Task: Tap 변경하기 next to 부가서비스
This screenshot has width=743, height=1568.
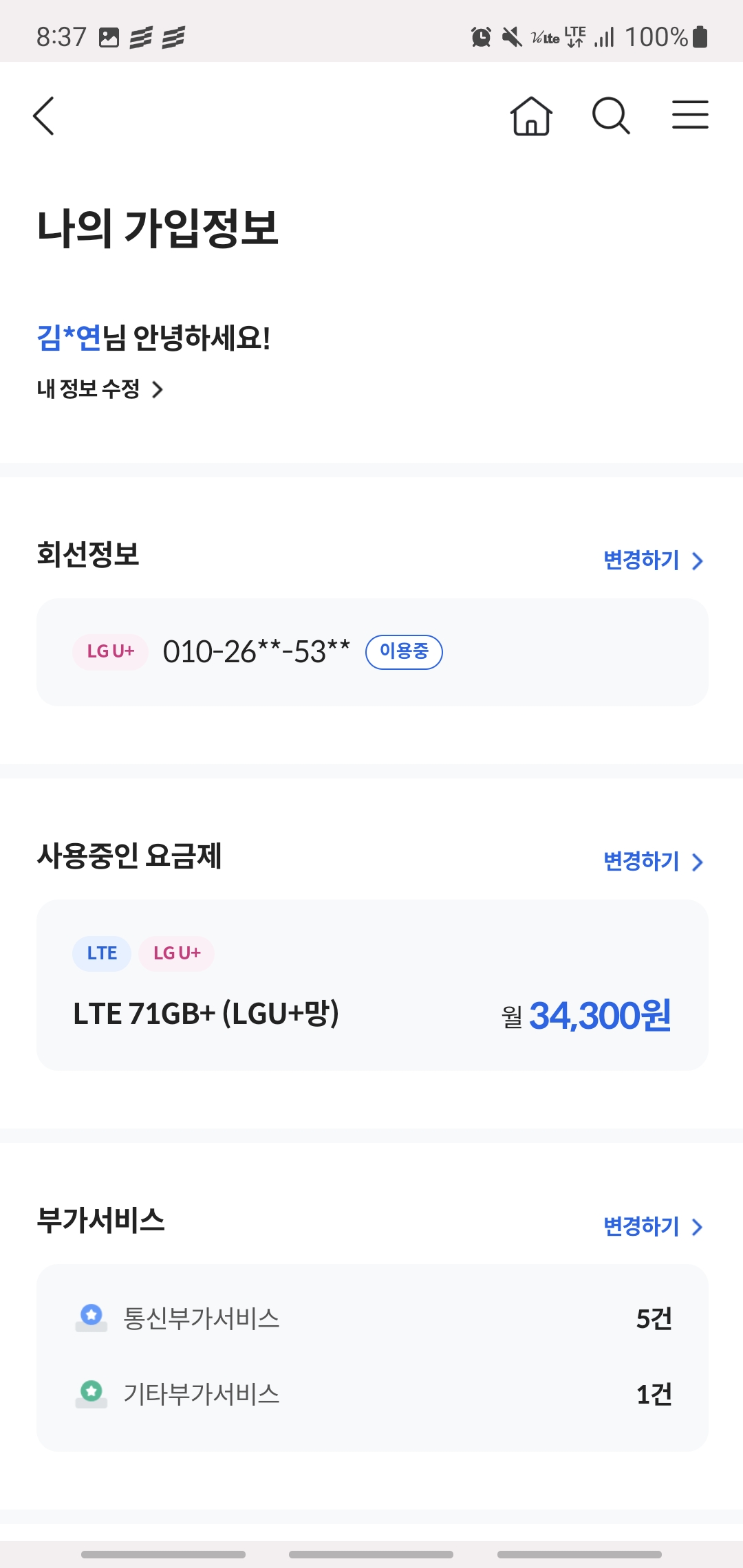Action: (x=653, y=1226)
